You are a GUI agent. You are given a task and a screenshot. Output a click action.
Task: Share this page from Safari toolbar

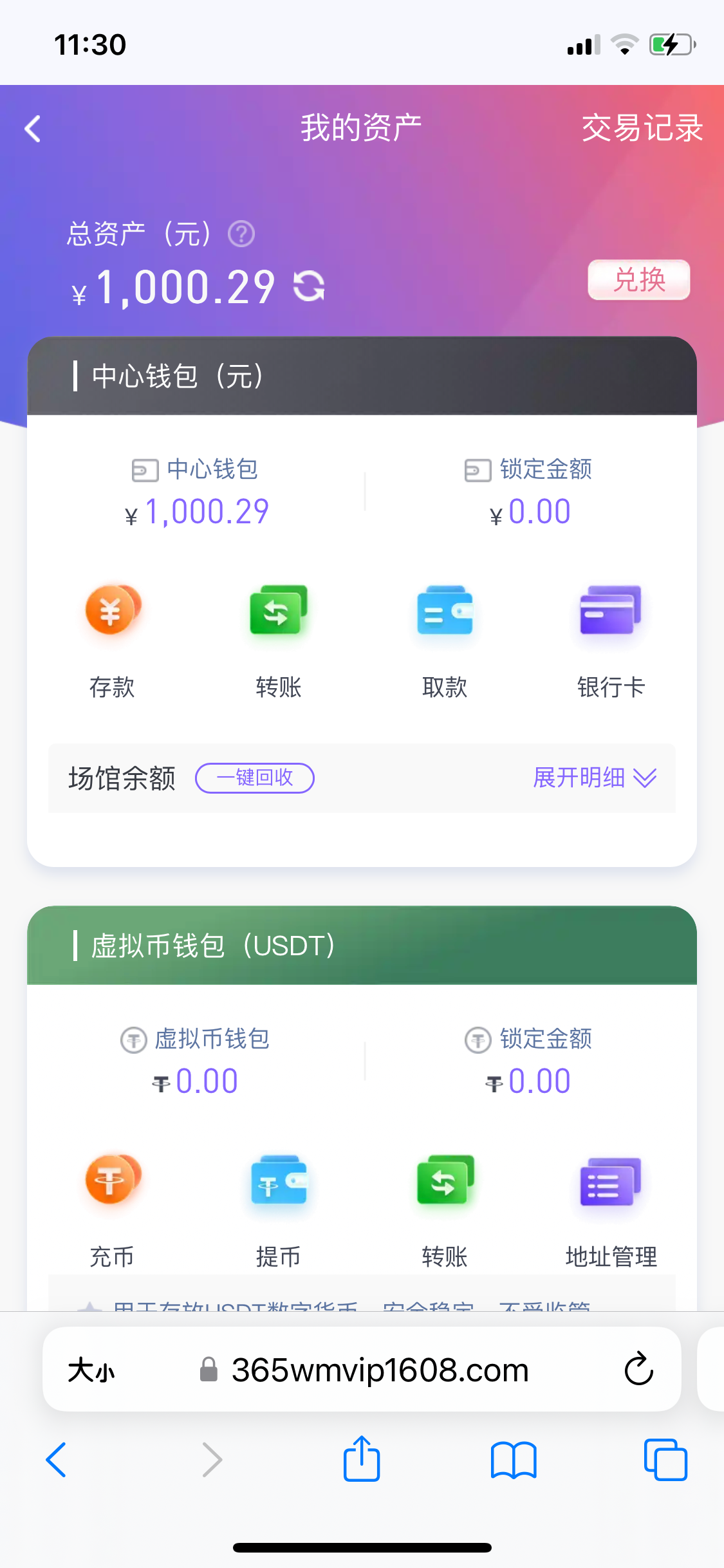coord(362,1459)
